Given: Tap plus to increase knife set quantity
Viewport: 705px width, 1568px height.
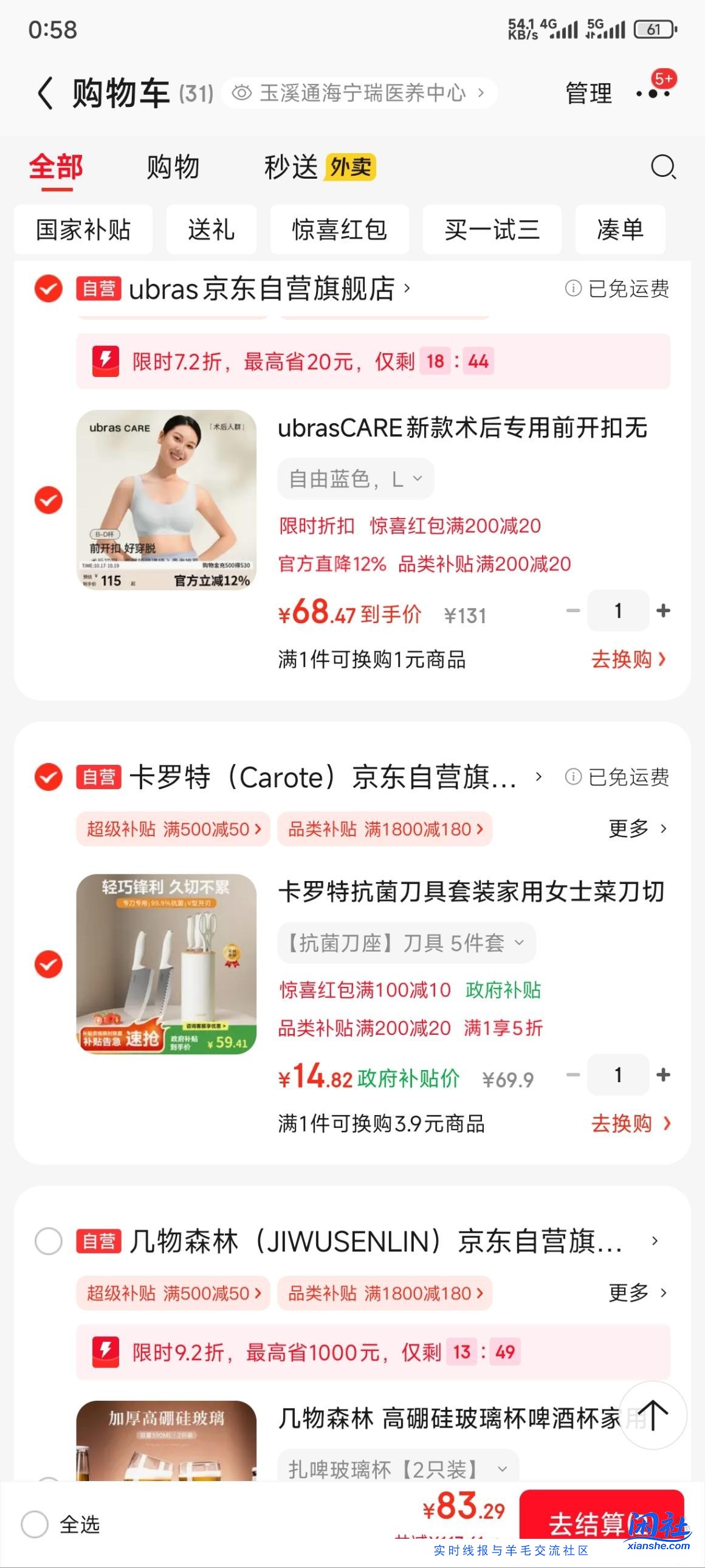Looking at the screenshot, I should [662, 1074].
